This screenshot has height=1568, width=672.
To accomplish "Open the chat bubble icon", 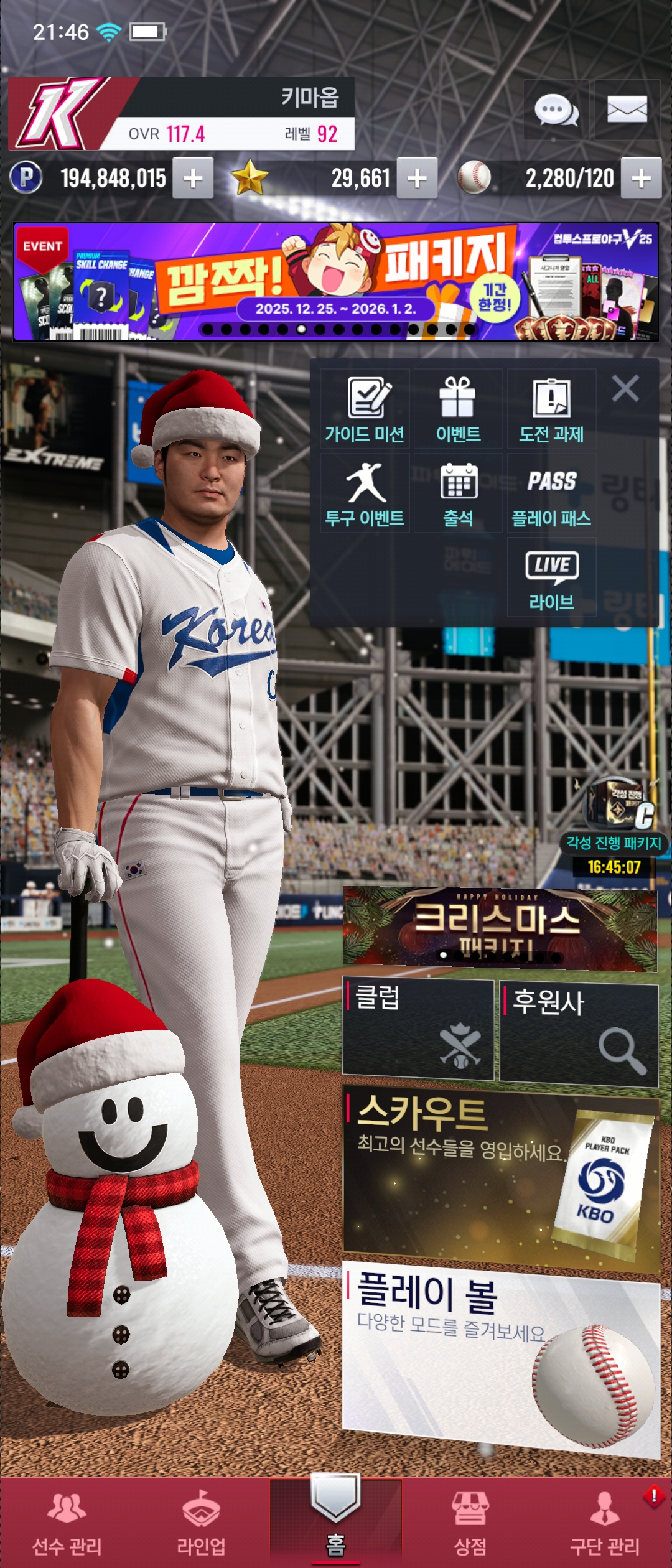I will [x=556, y=110].
